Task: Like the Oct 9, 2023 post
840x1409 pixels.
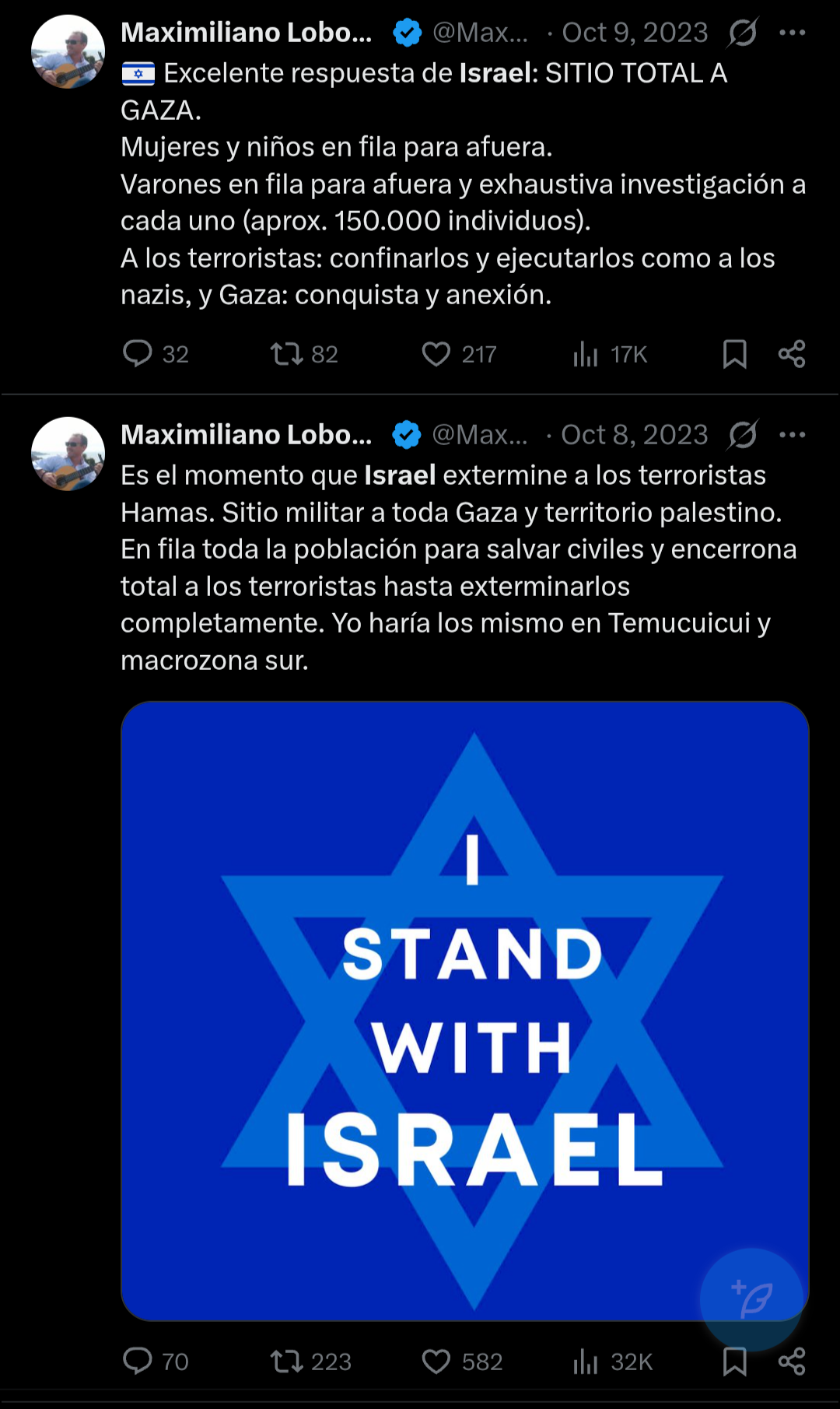Action: (436, 355)
